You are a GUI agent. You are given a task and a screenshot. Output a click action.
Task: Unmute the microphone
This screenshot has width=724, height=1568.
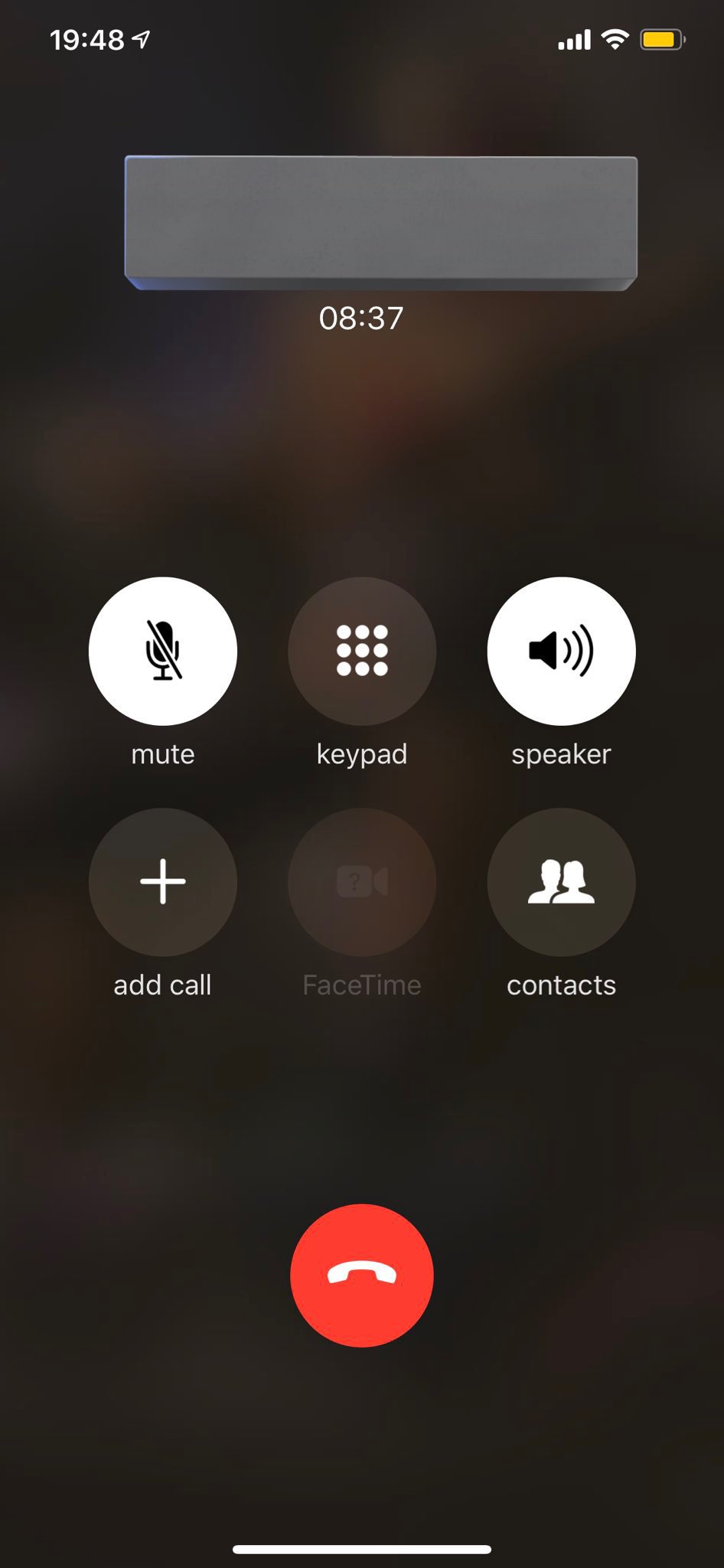tap(163, 651)
